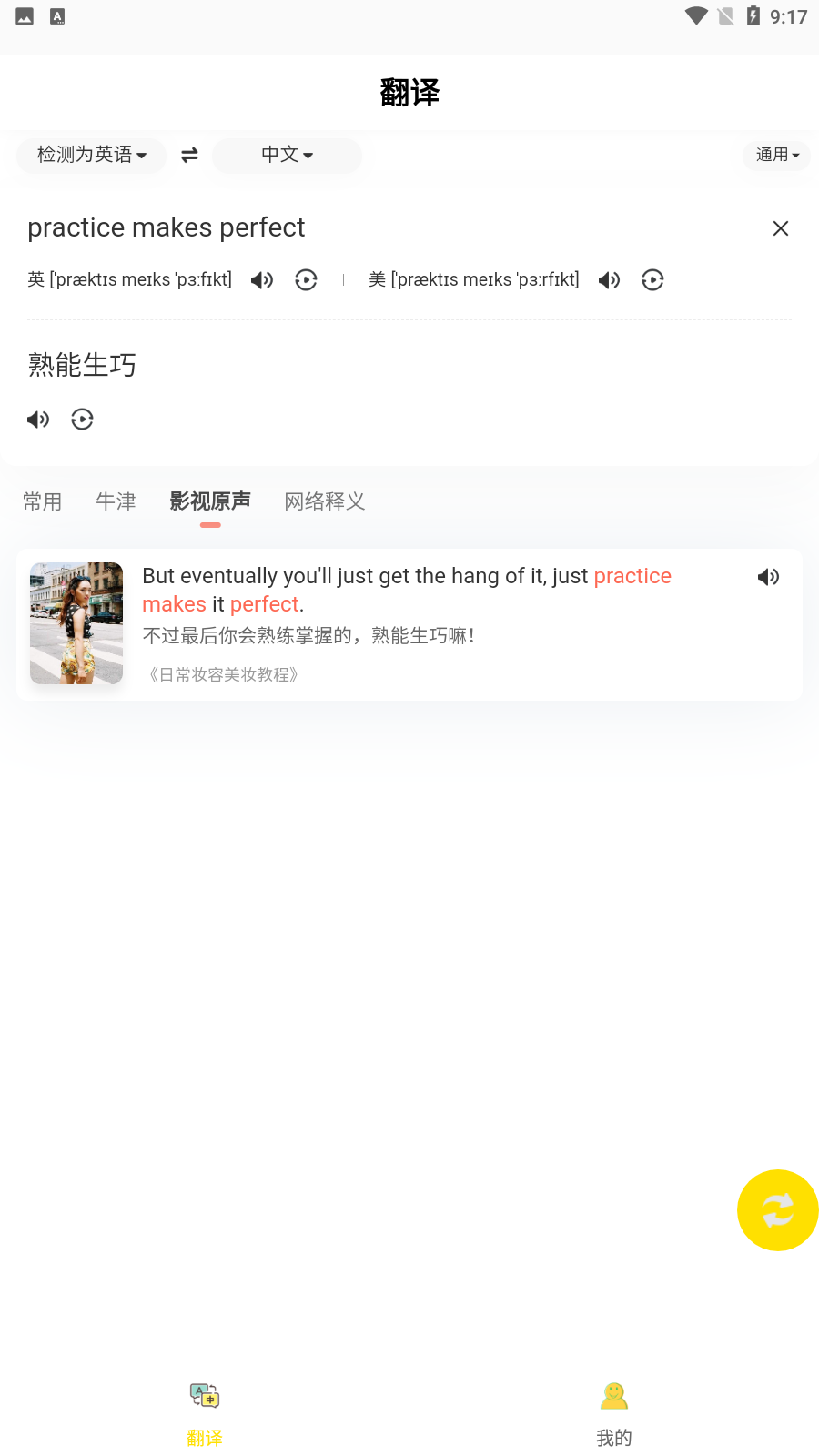Play British pronunciation audio
The image size is (819, 1456).
[262, 280]
